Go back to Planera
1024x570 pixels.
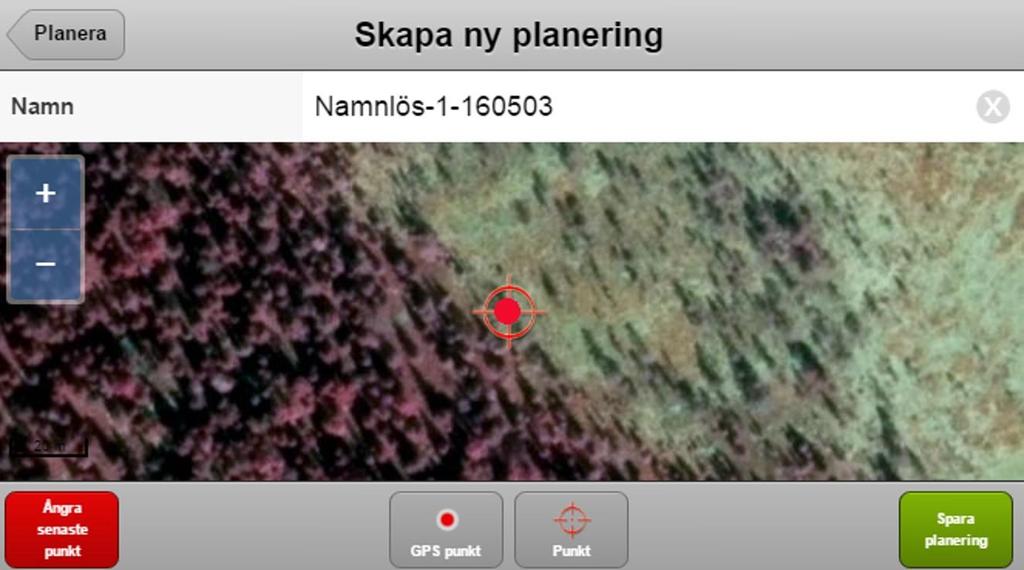(x=66, y=34)
